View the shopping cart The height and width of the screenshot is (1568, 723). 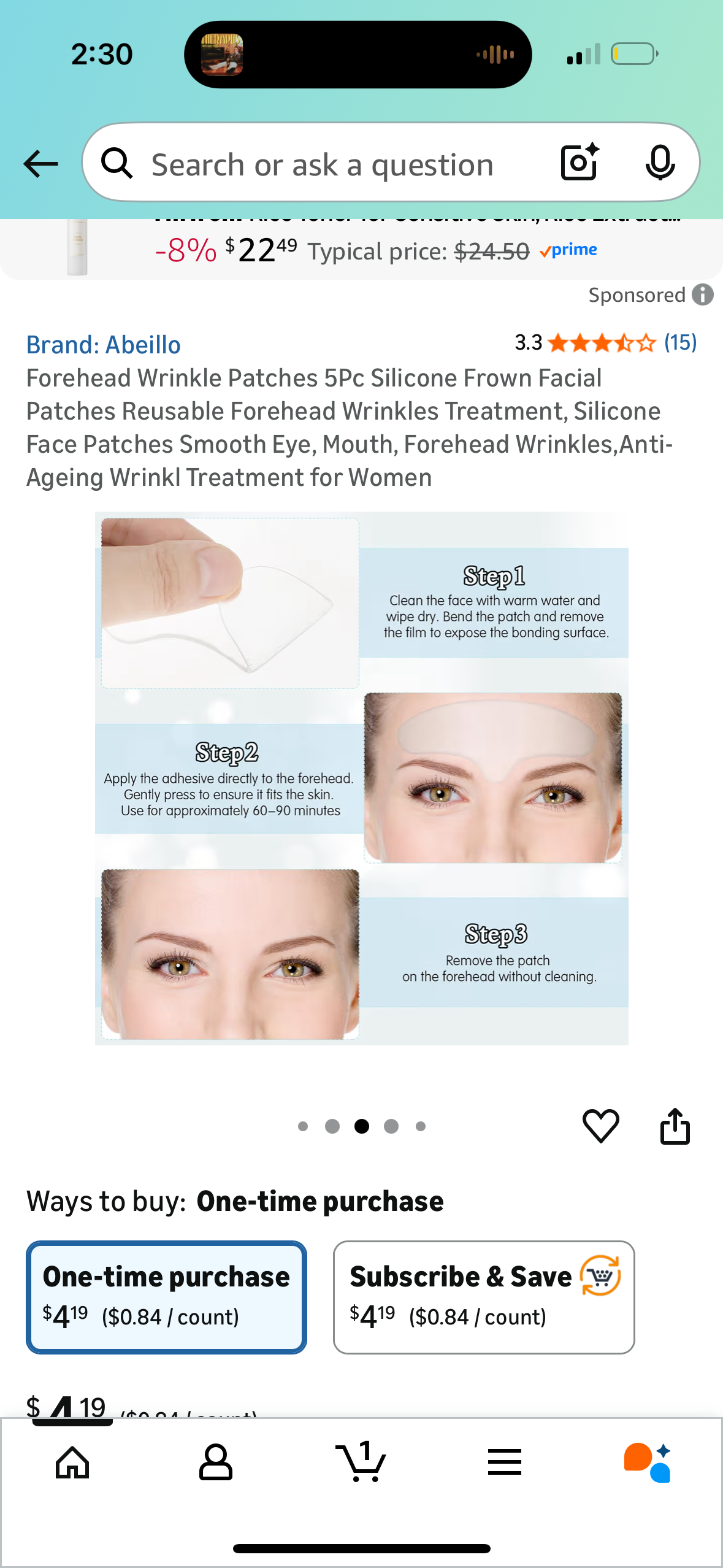[361, 1462]
